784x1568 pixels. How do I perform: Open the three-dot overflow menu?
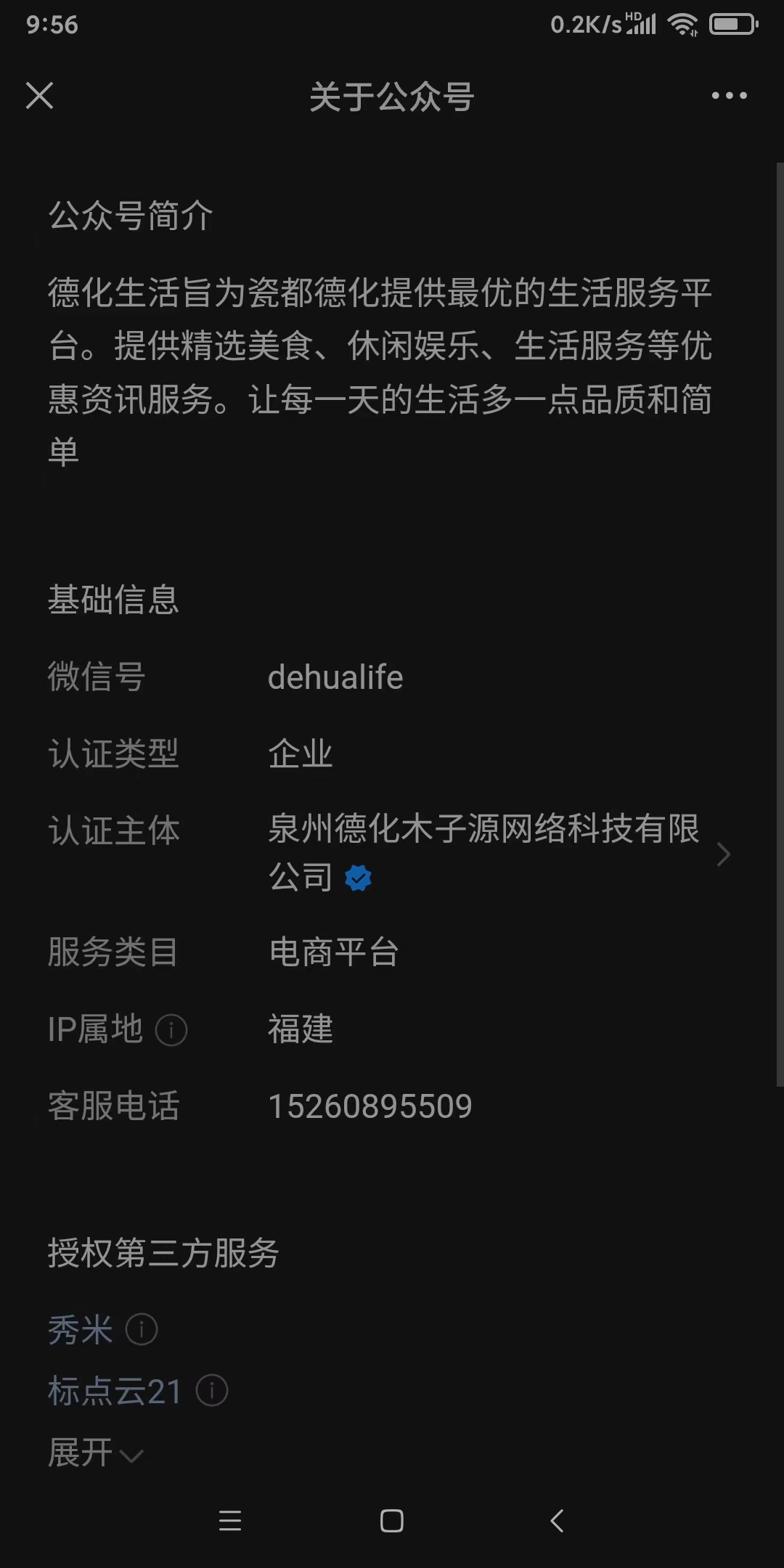729,95
